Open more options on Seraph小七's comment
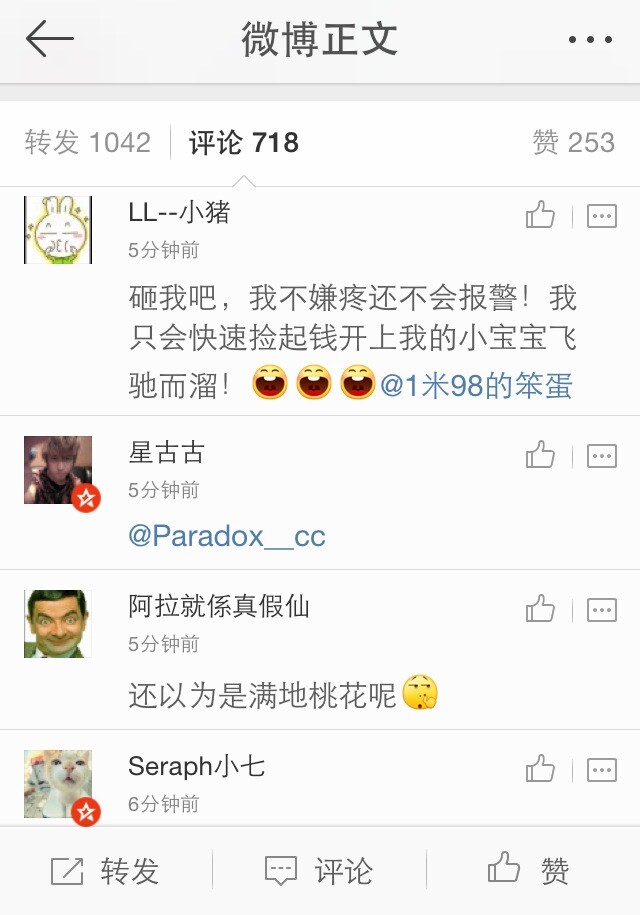640x915 pixels. click(601, 769)
